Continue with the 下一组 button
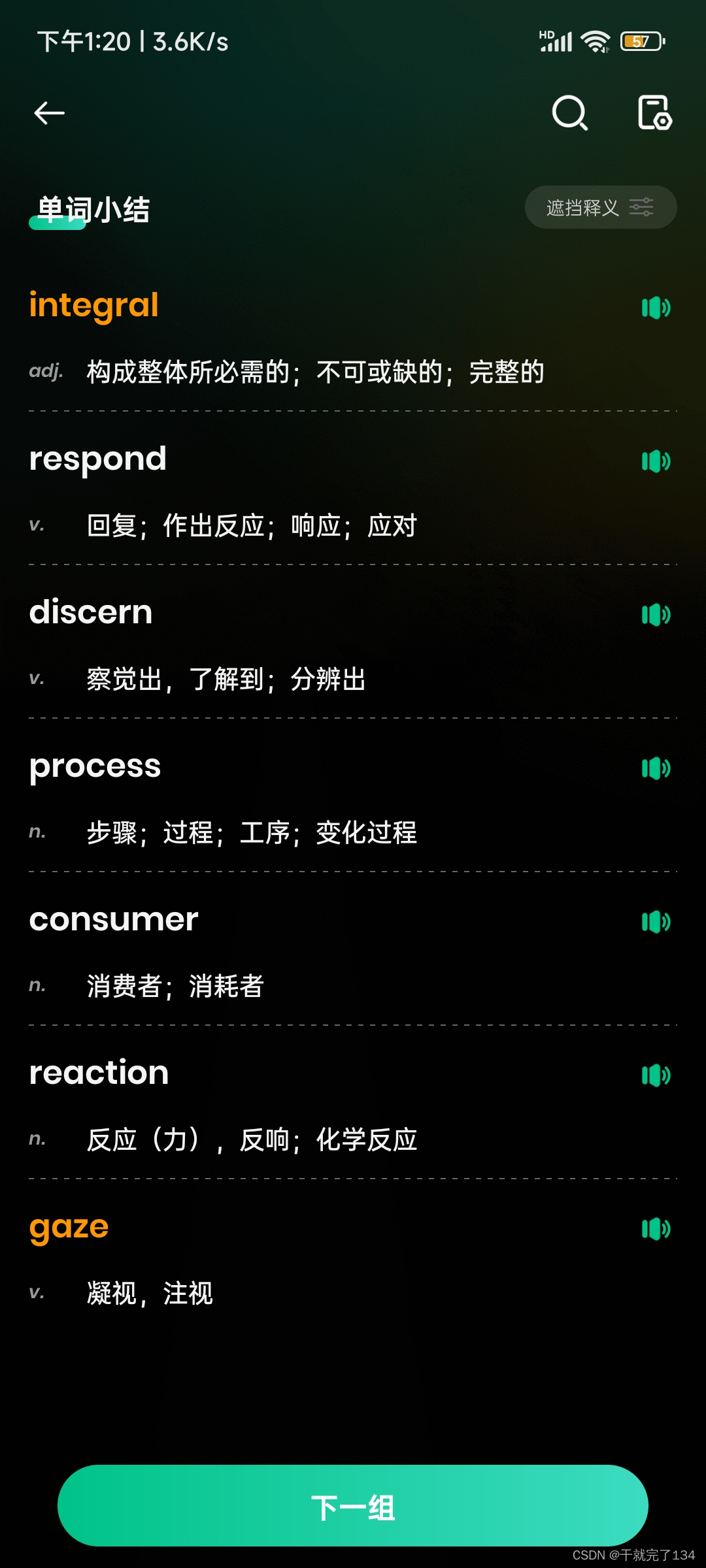706x1568 pixels. tap(353, 1505)
